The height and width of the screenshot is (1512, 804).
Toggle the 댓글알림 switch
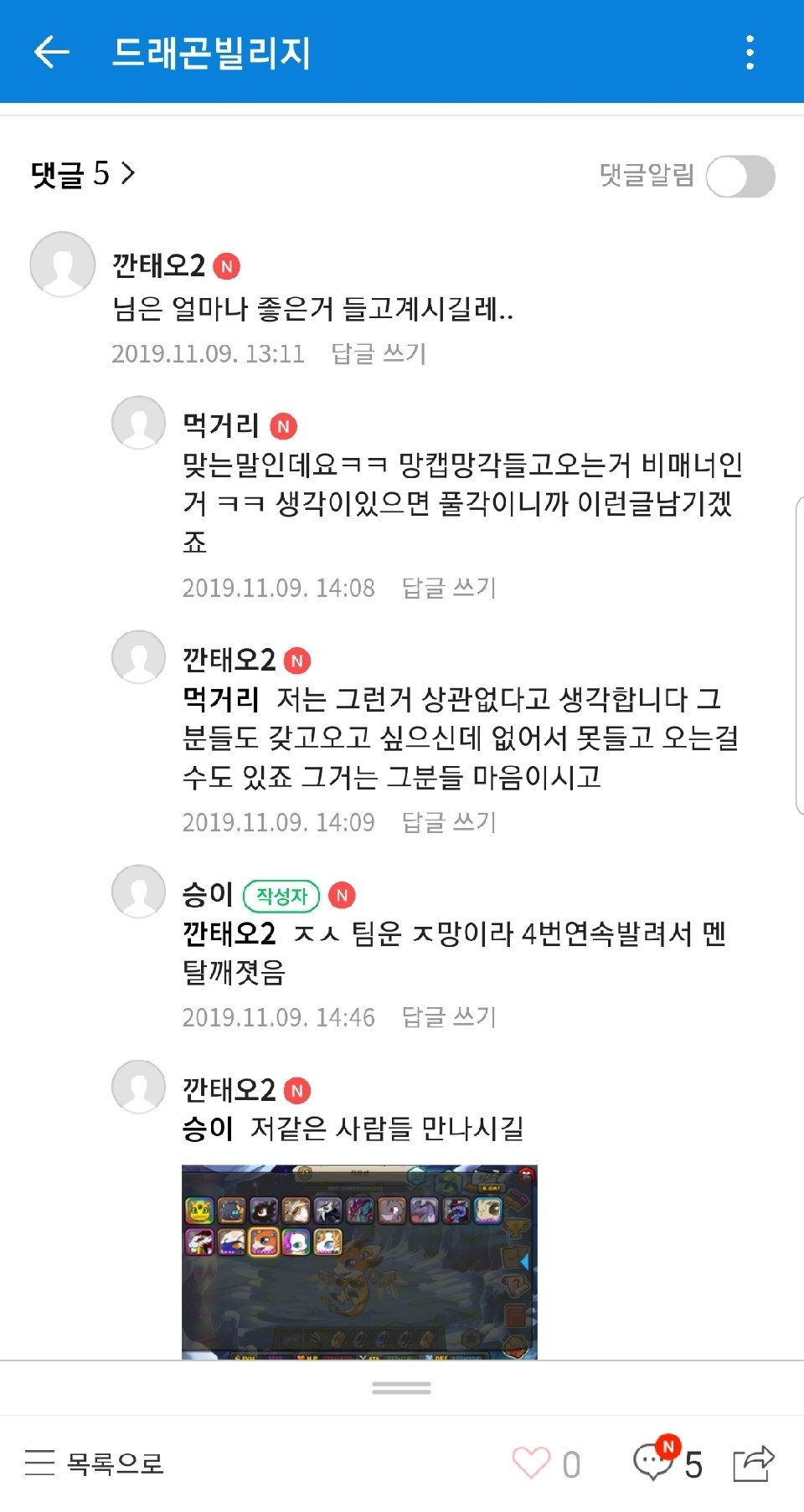740,176
